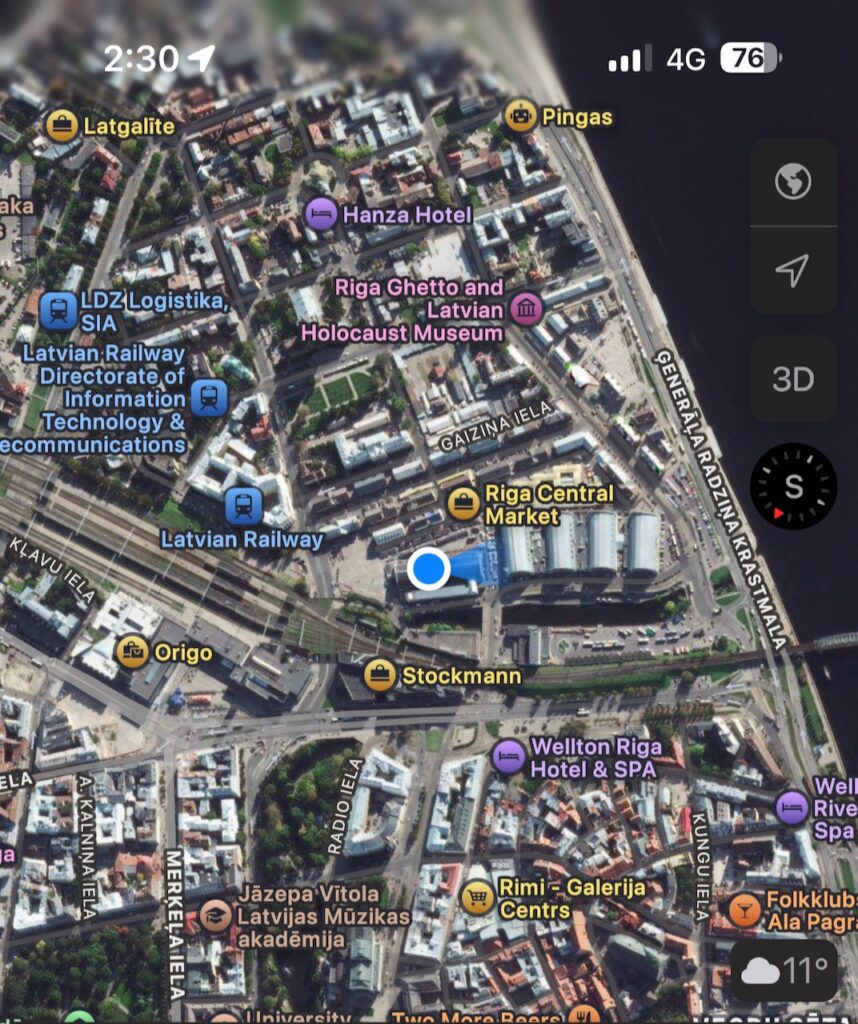Open the weather widget showing 11°
The width and height of the screenshot is (858, 1024).
click(x=785, y=970)
